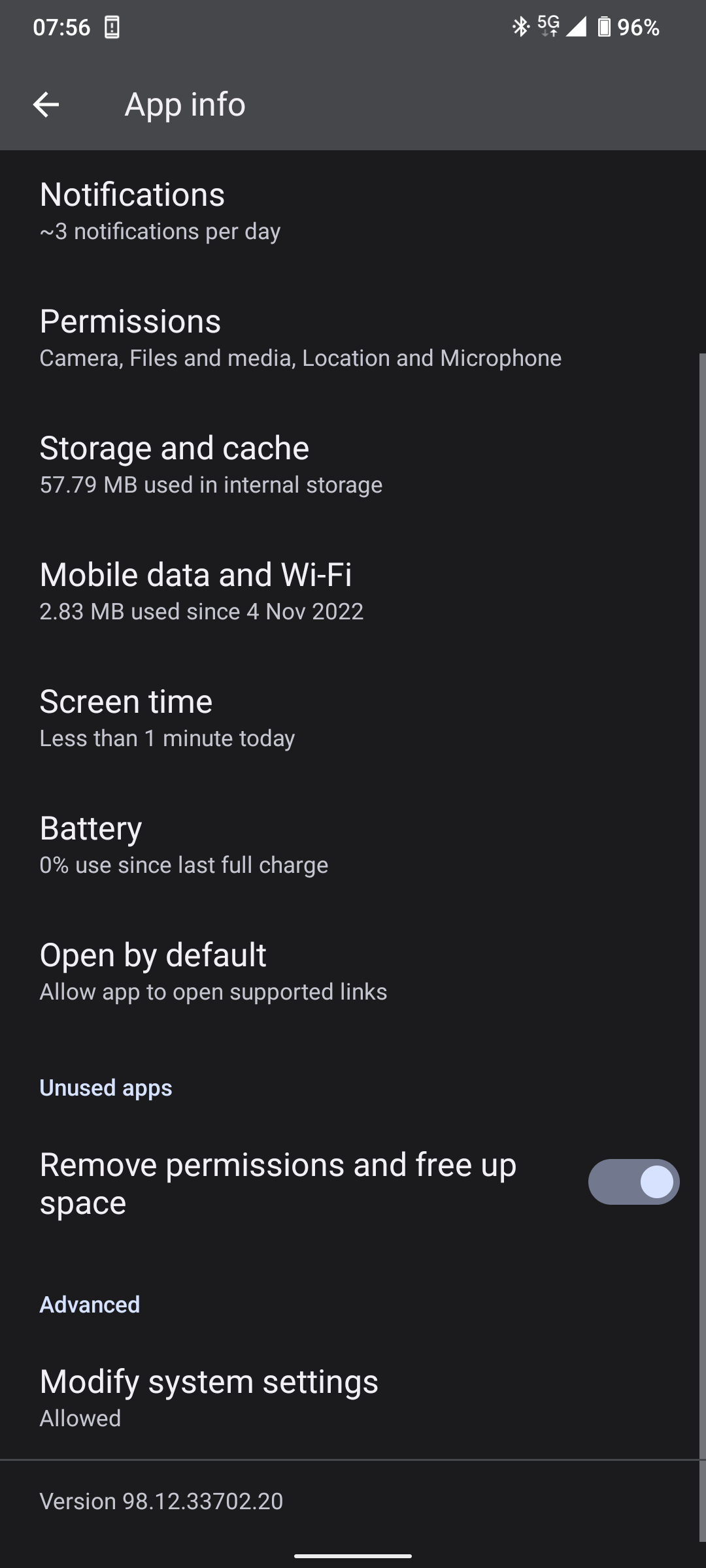The image size is (706, 1568).
Task: Open app Permissions
Action: [x=353, y=338]
